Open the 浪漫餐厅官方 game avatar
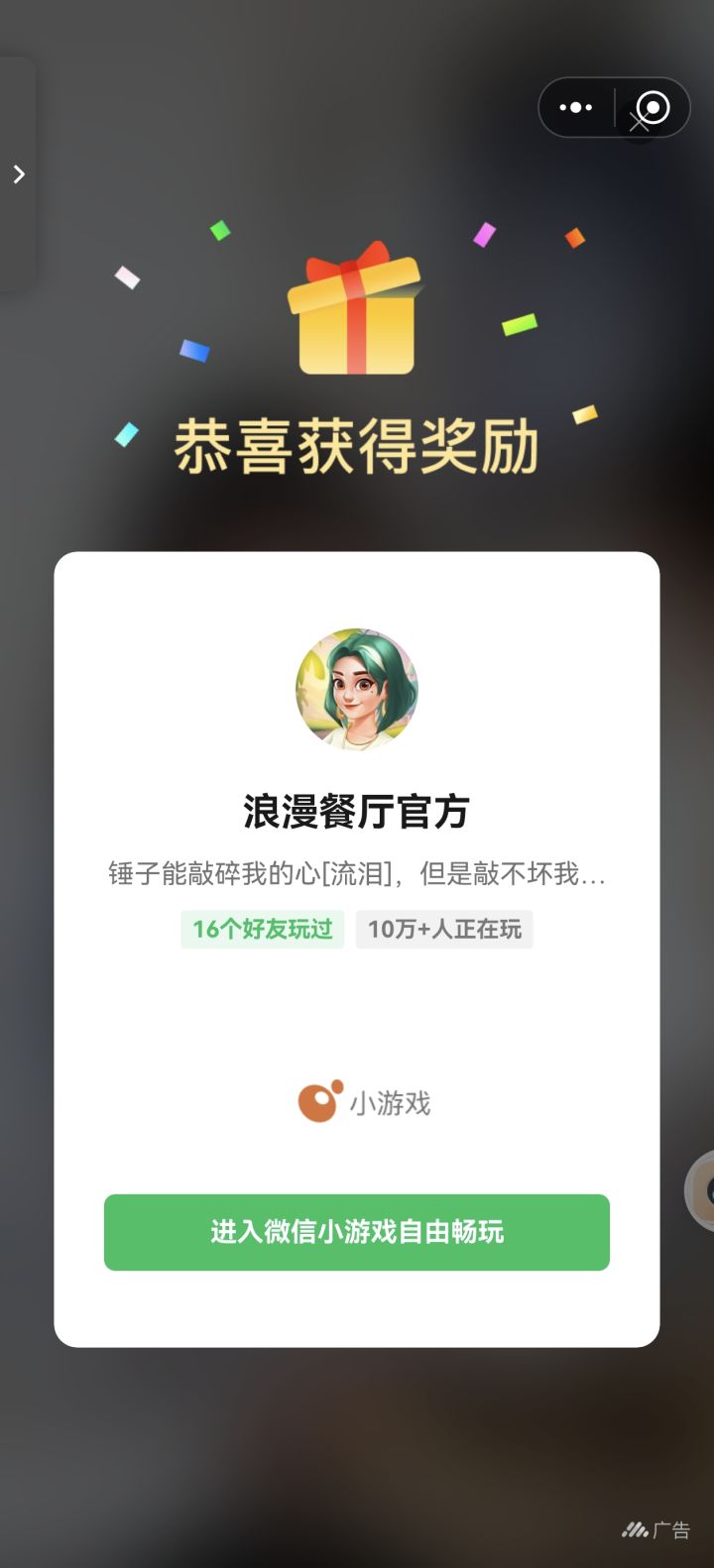The image size is (714, 1568). pyautogui.click(x=357, y=689)
